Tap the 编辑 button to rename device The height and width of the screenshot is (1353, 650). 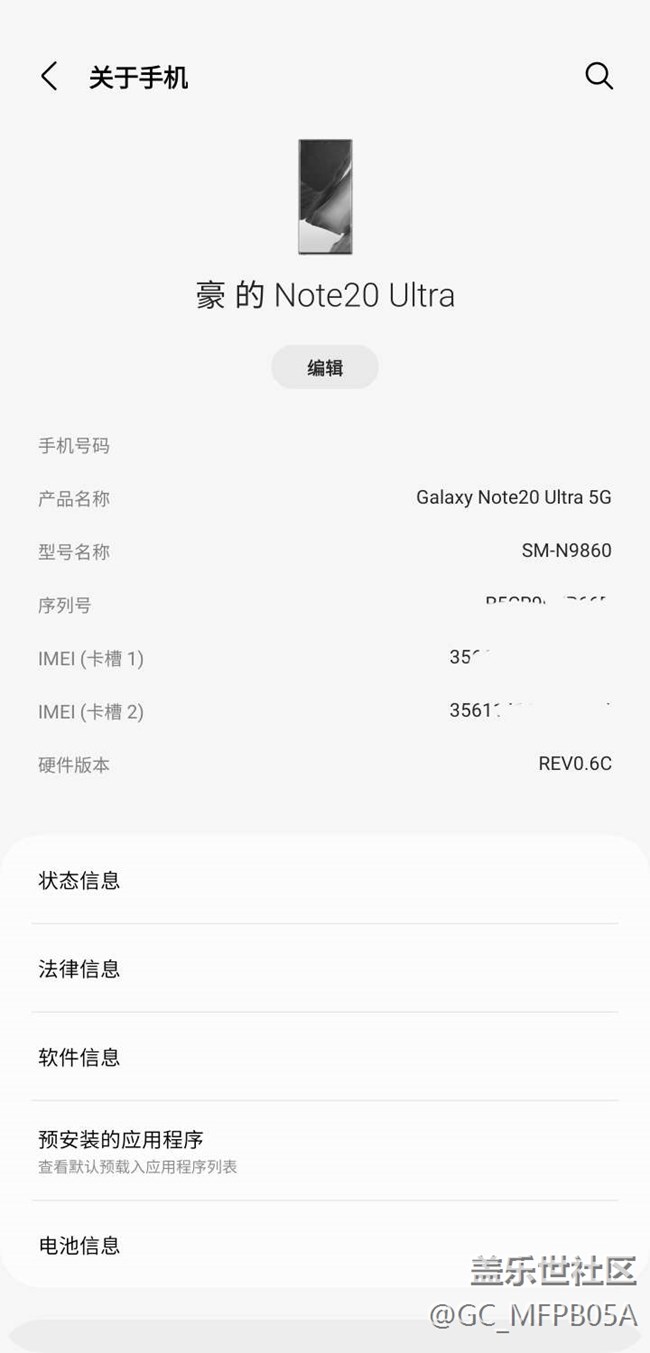[x=325, y=368]
